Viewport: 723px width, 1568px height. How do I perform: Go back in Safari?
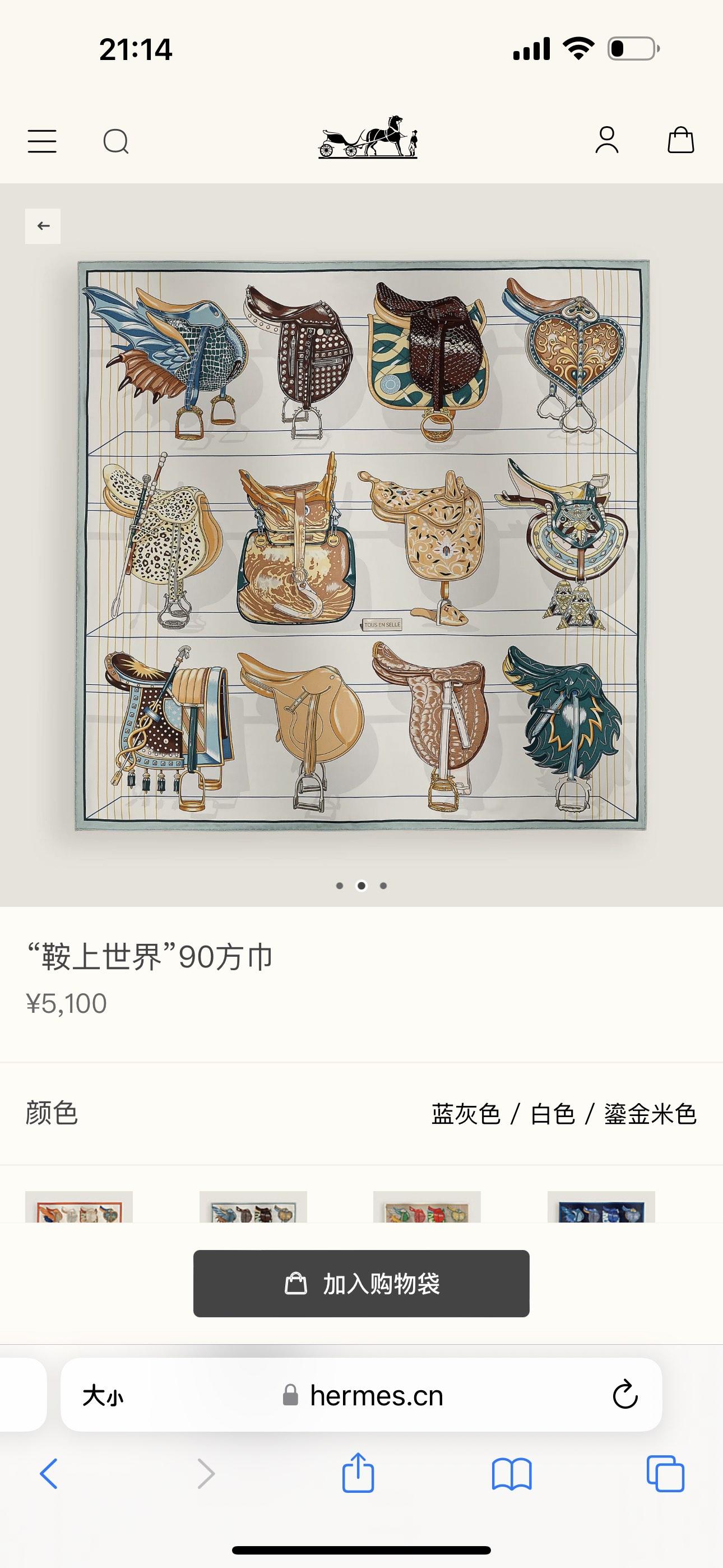pos(49,1474)
